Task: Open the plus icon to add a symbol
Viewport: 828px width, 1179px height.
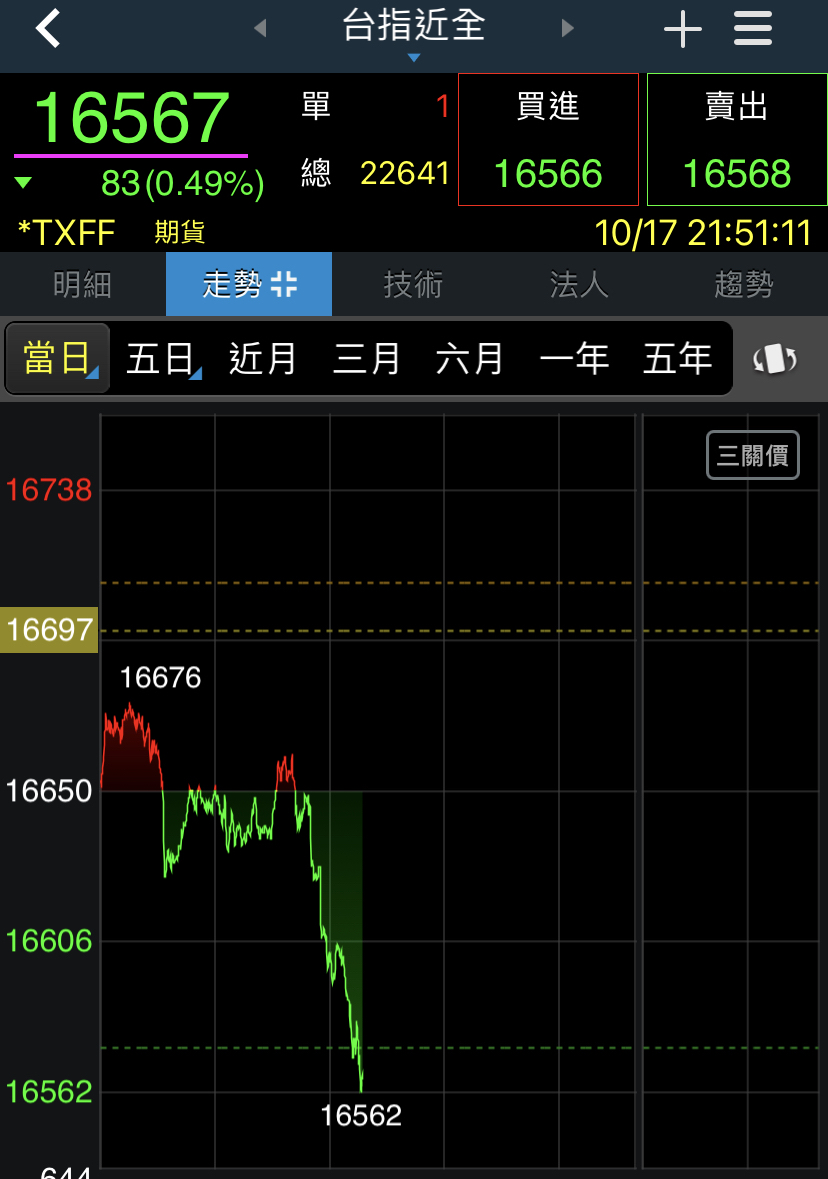Action: 683,28
